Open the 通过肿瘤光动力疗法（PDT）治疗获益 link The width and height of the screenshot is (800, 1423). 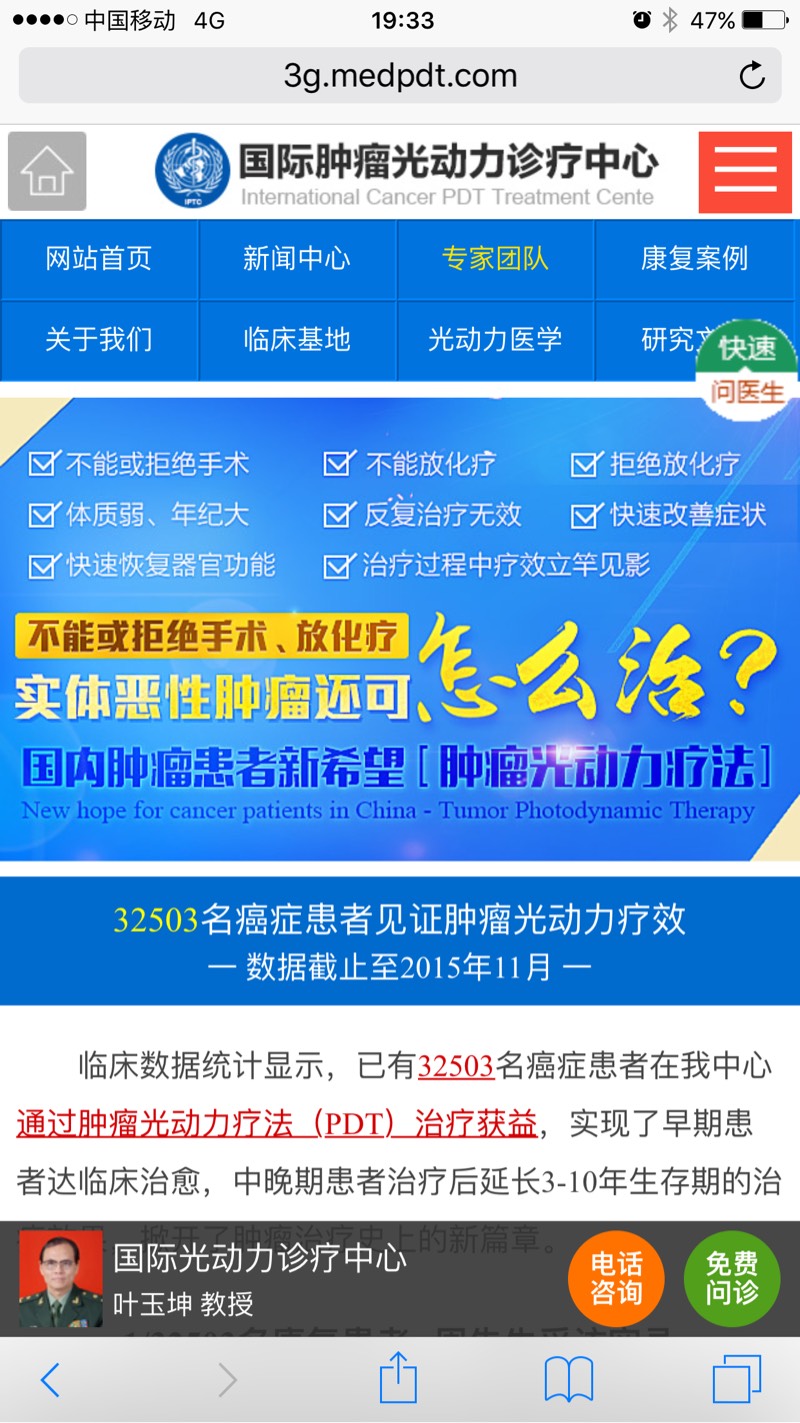coord(277,1124)
